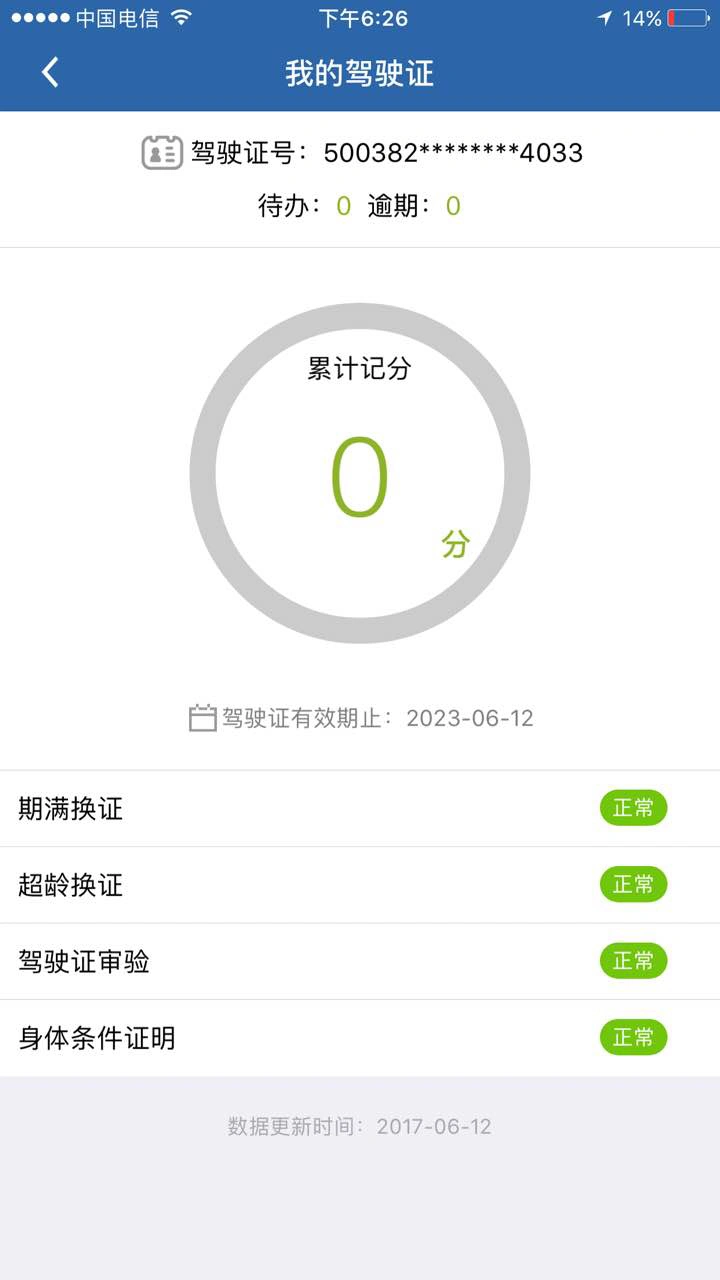The height and width of the screenshot is (1280, 720).
Task: Open the 身体条件证明 row
Action: (360, 1038)
